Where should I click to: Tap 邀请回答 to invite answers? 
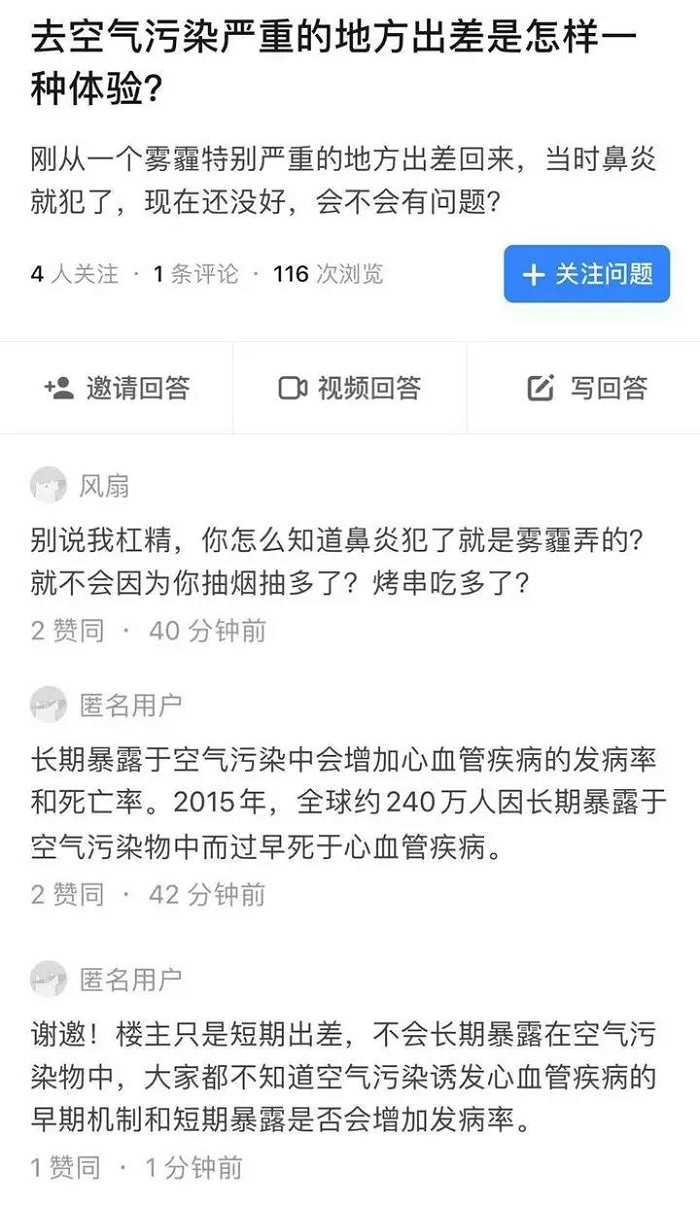click(117, 388)
